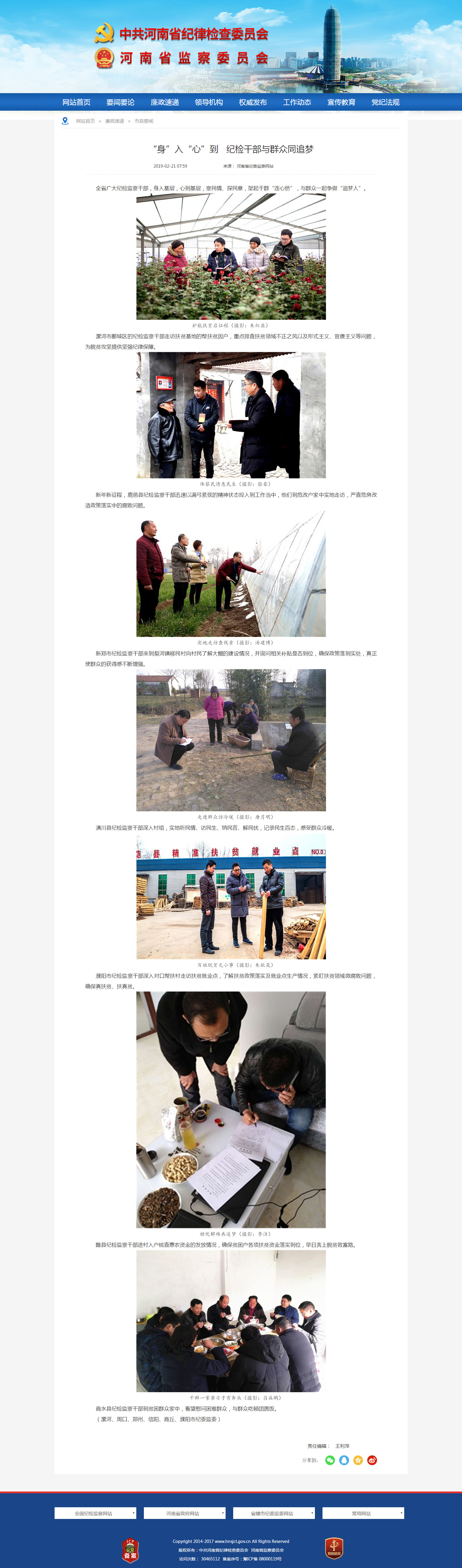This screenshot has width=462, height=1568.
Task: Tap the ICP备案 badge in the footer
Action: tap(130, 1550)
